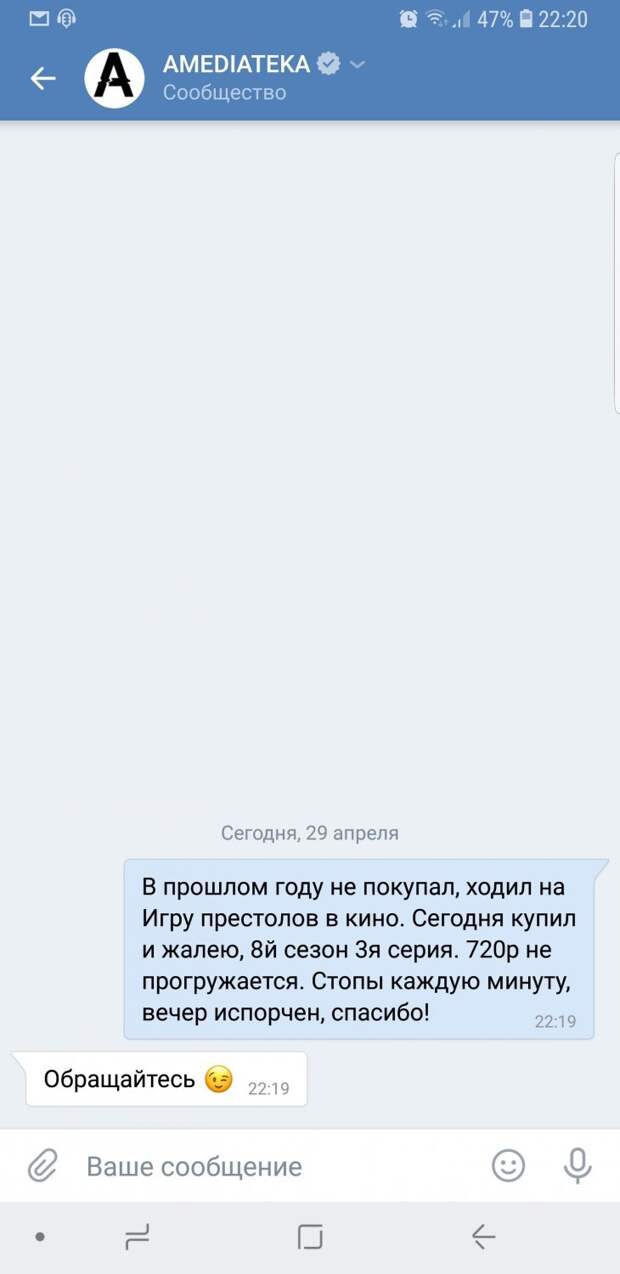Go to the system home screen
Viewport: 620px width, 1274px height.
point(310,1238)
